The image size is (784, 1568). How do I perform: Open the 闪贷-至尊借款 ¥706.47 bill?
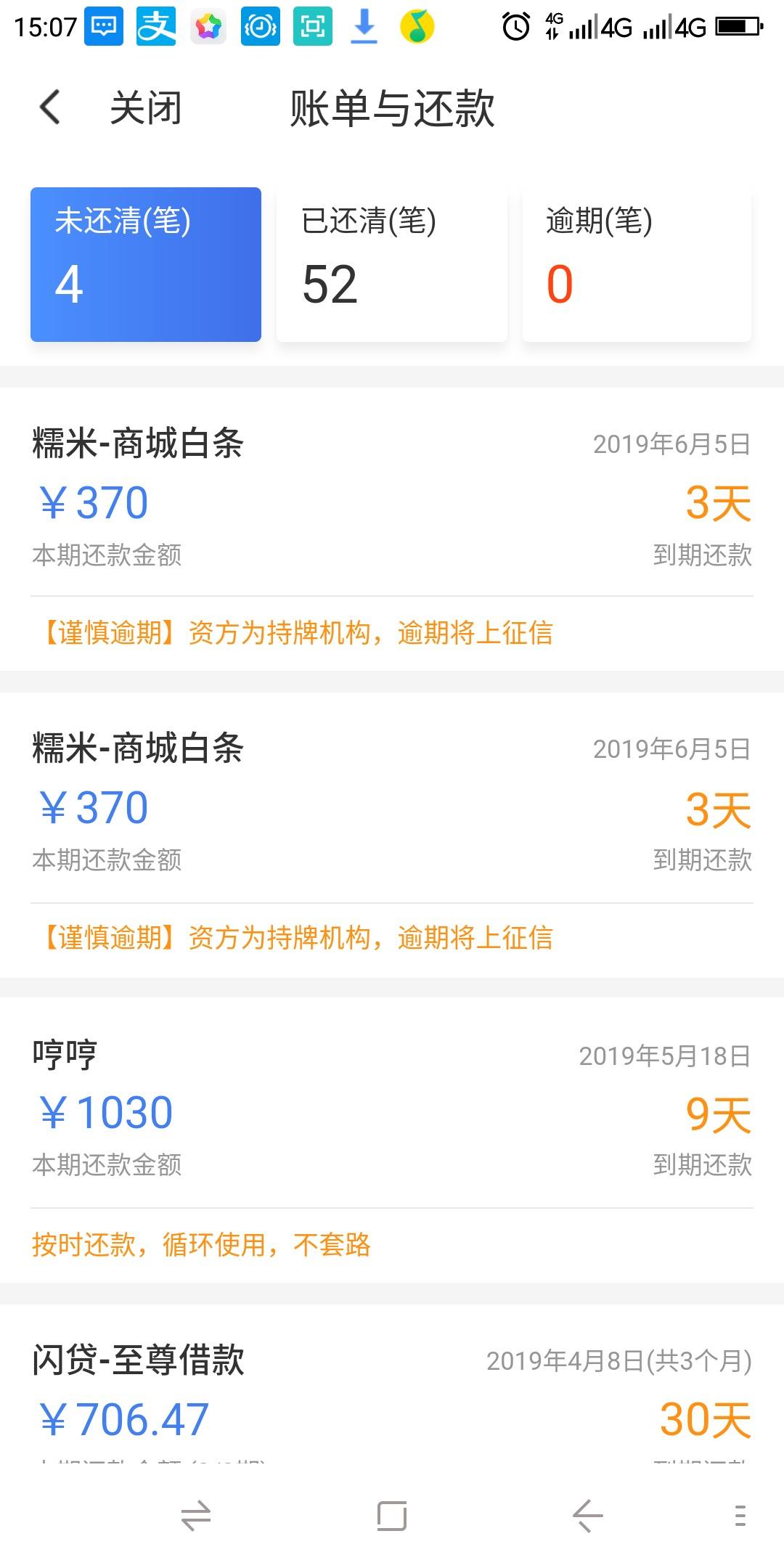[x=392, y=1385]
